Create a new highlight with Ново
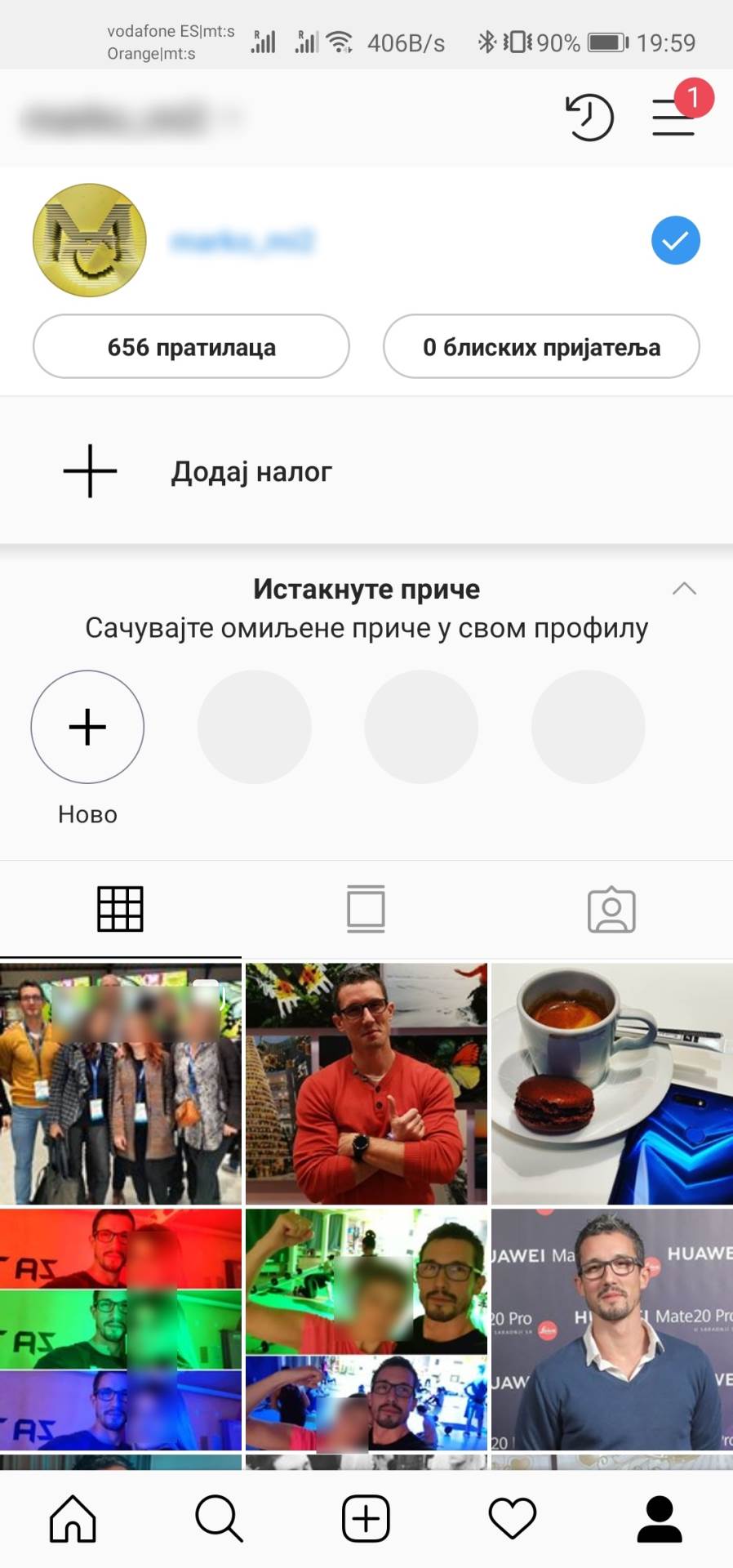The image size is (733, 1568). [87, 728]
